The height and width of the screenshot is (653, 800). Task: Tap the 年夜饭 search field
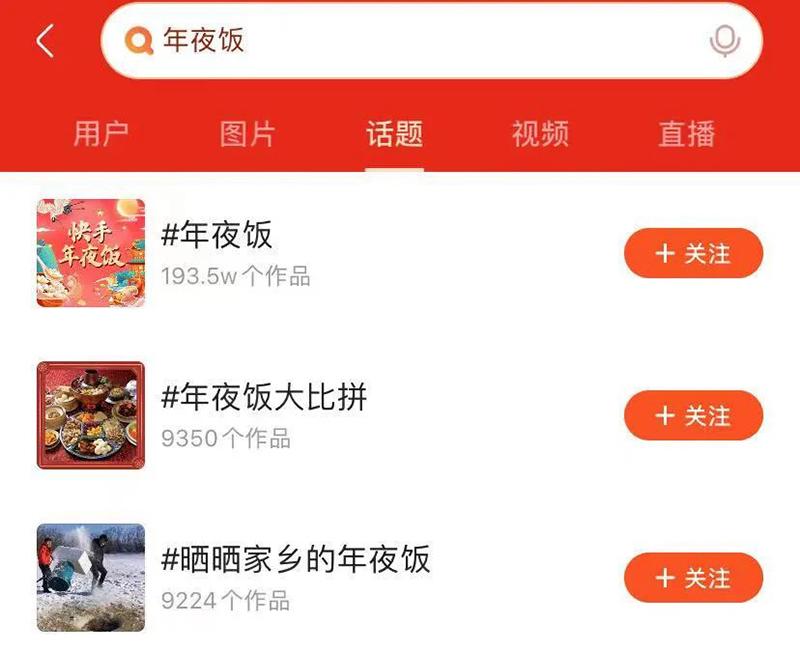point(400,42)
